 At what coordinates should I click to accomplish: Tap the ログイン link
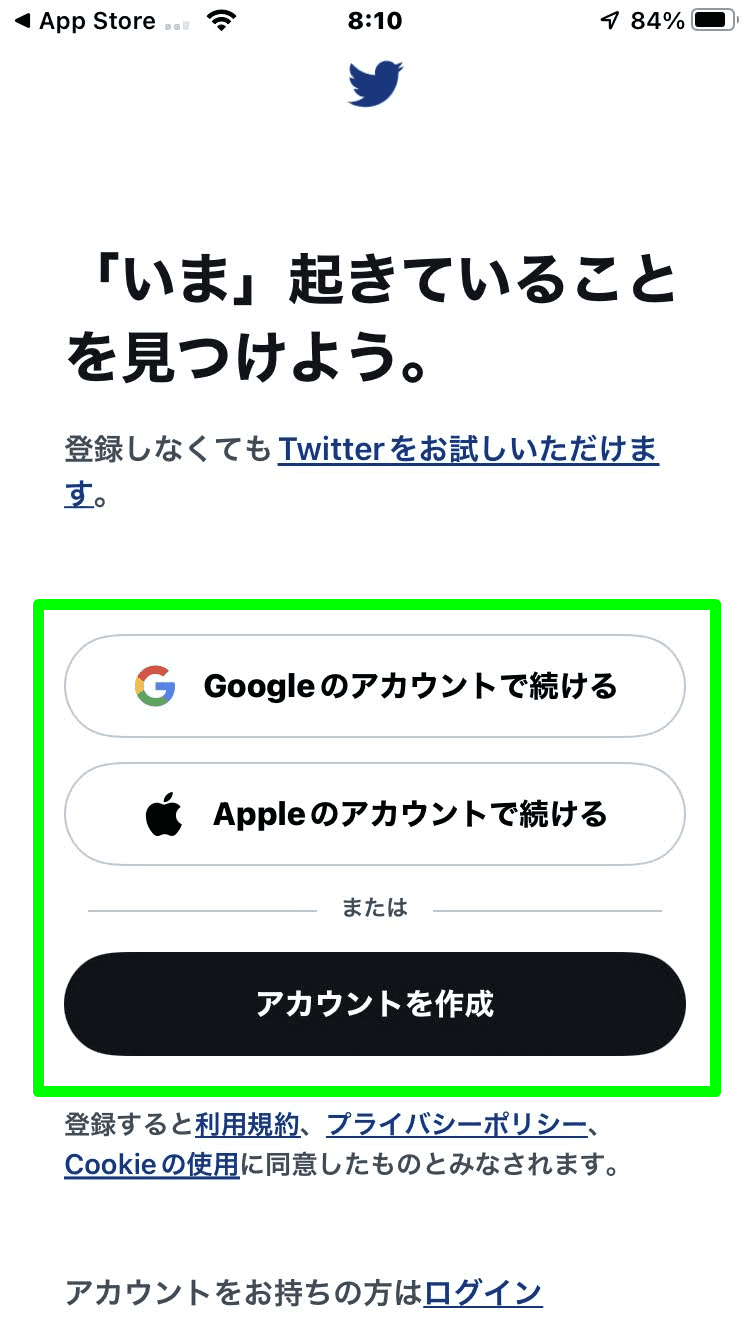[483, 1292]
